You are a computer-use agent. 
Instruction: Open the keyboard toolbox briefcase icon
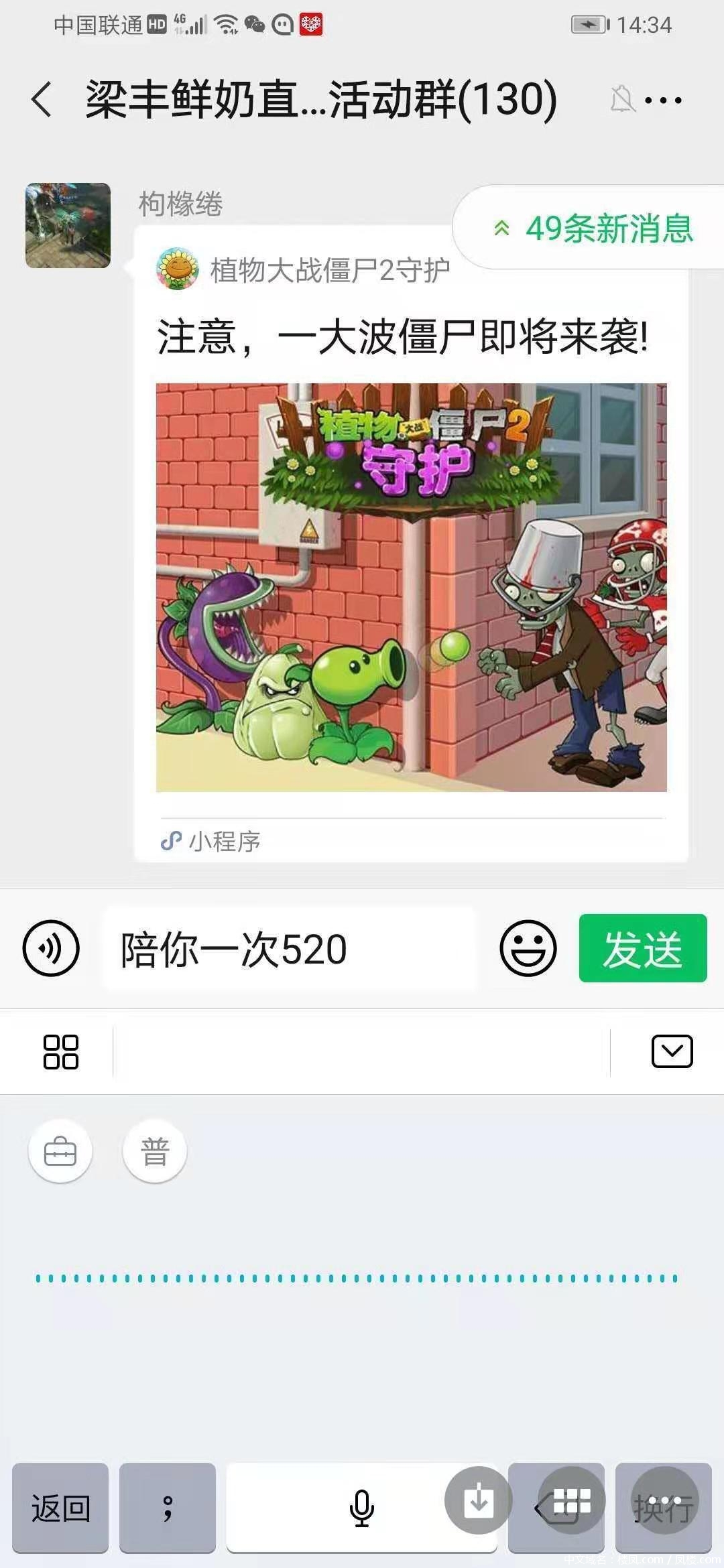pos(60,1152)
